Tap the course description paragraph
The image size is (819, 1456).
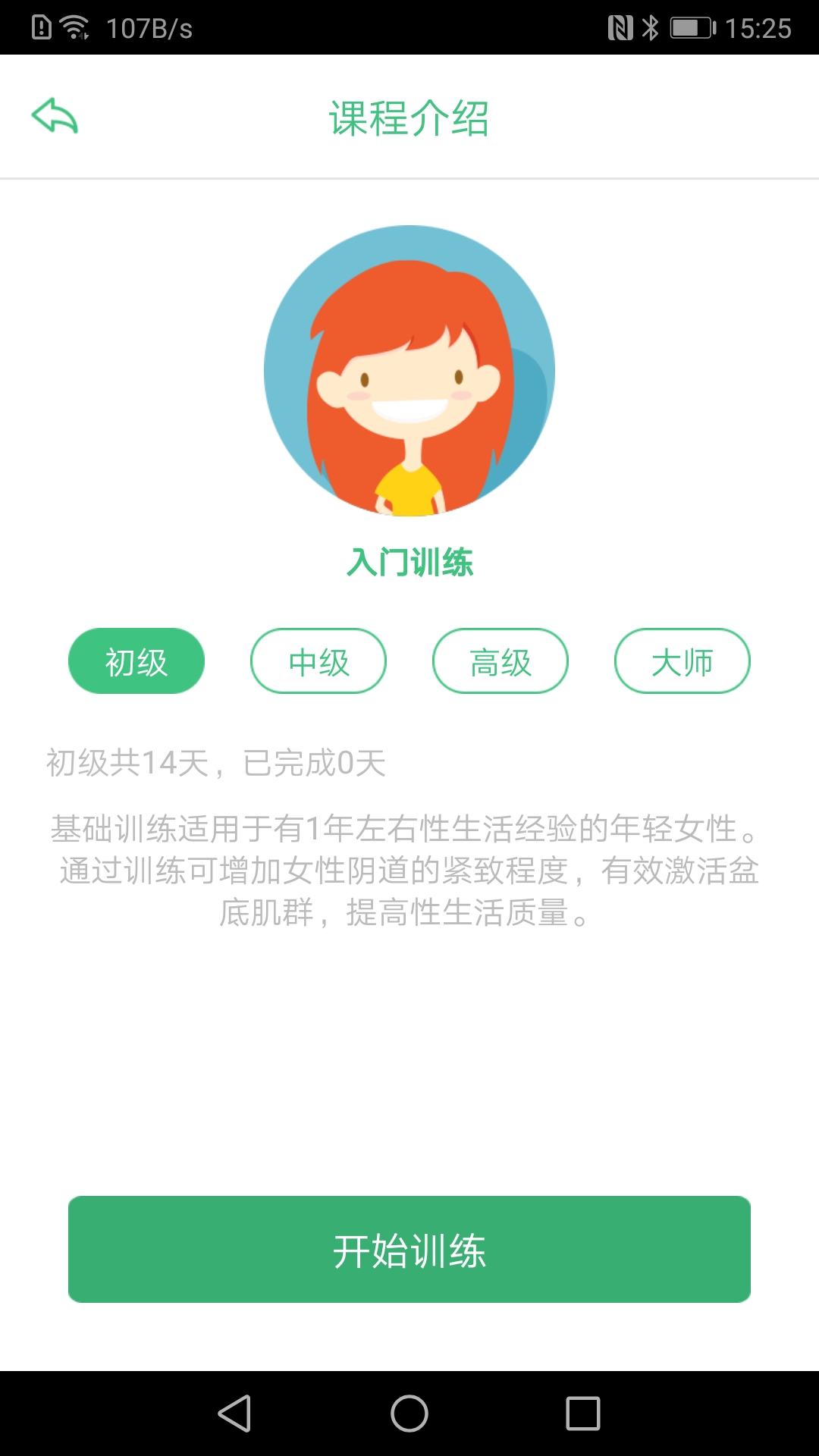click(x=409, y=870)
